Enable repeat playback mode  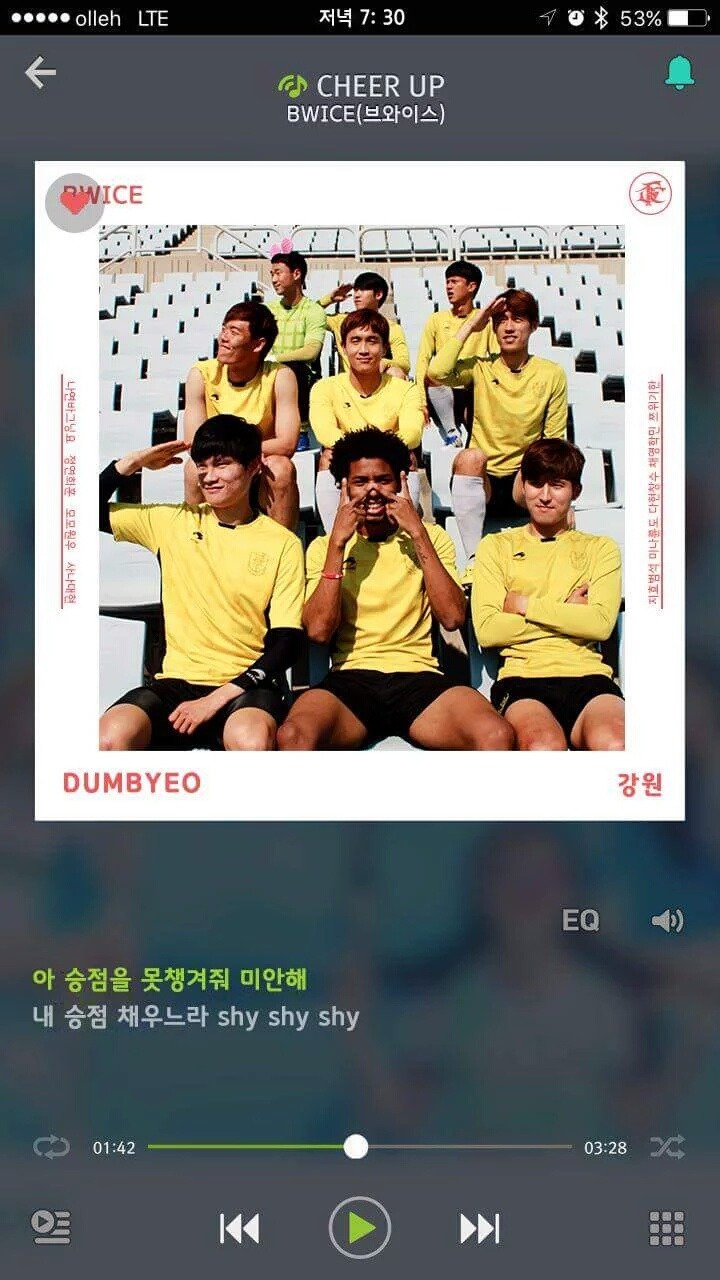50,1147
